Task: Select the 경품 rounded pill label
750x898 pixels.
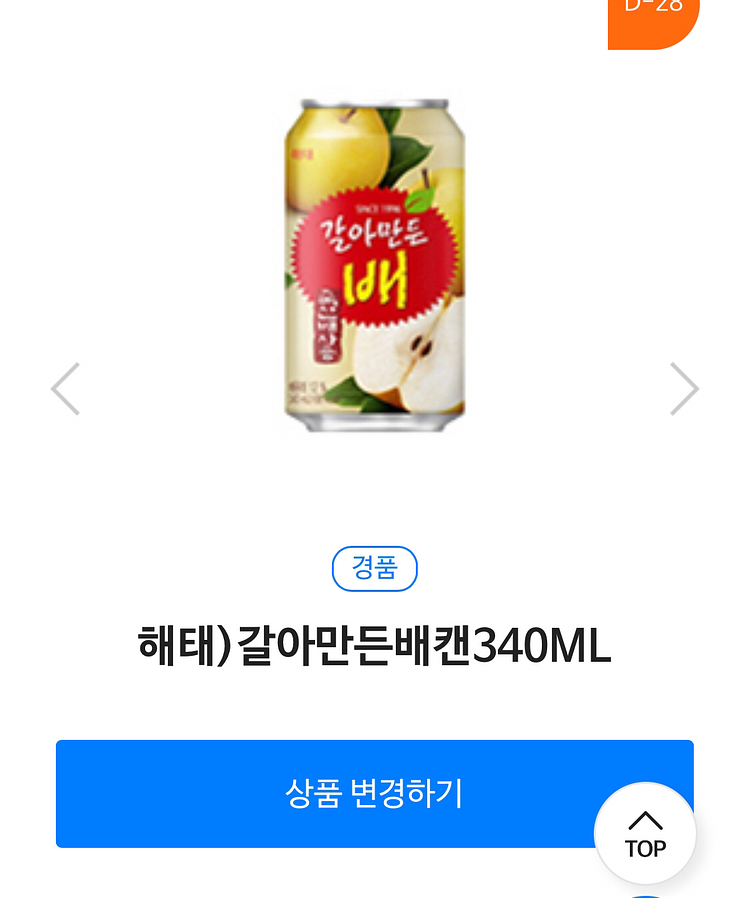Action: [374, 568]
